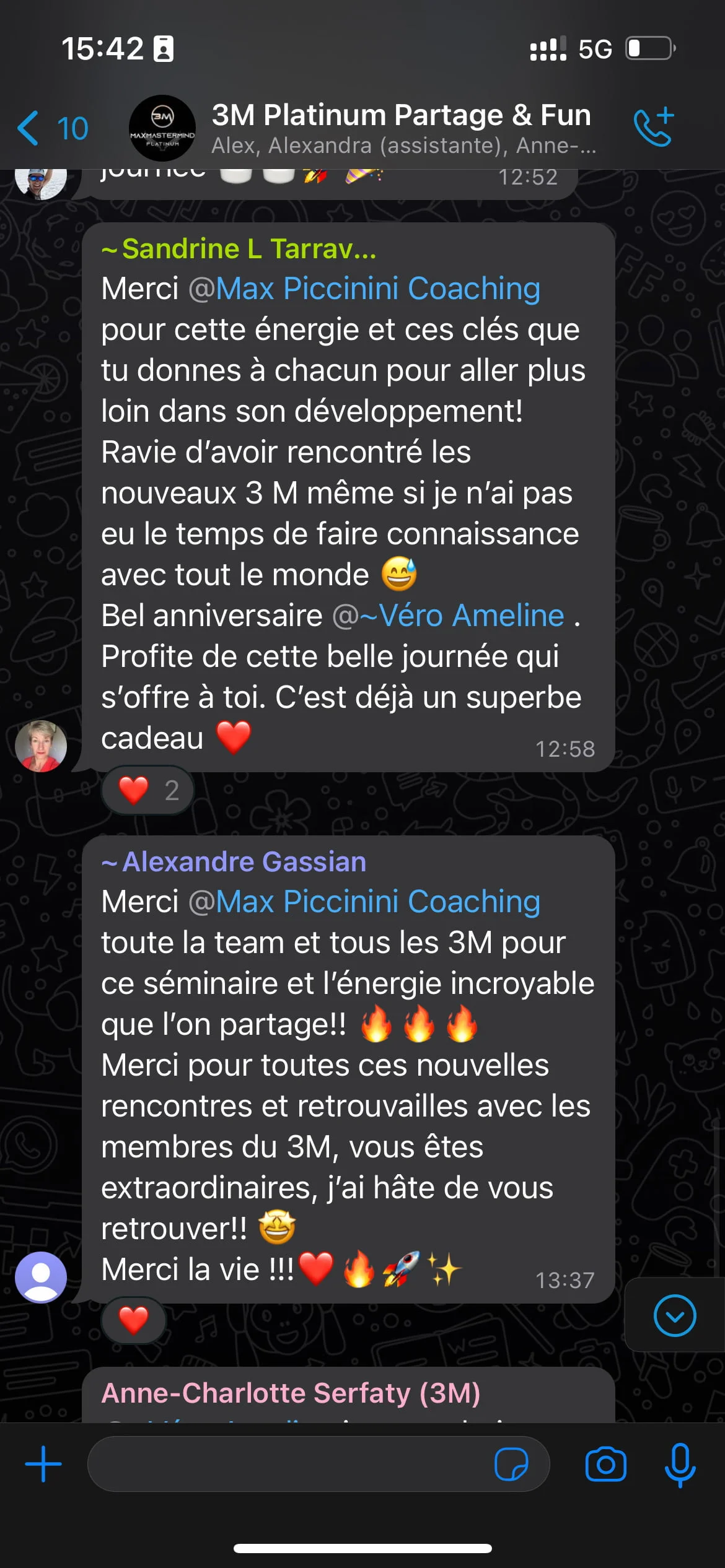Open the sticker picker
Viewport: 725px width, 1568px height.
coord(511,1464)
